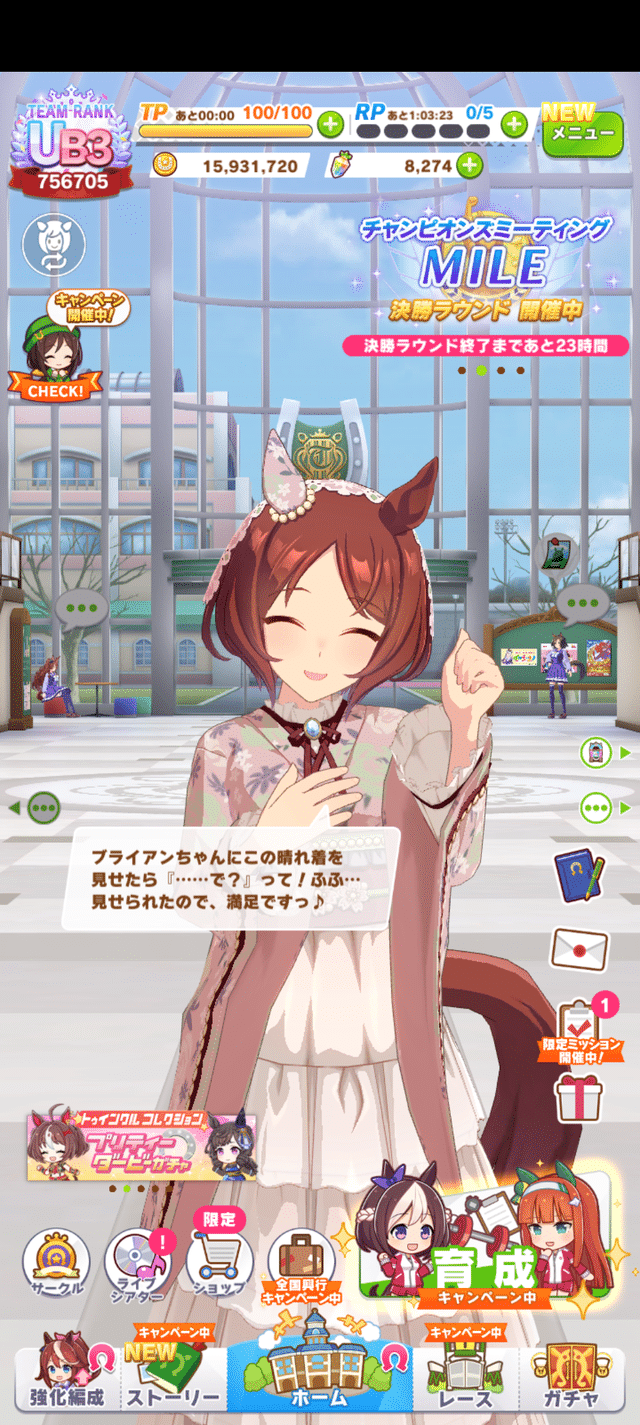Tap the plus button to restore TP
The image size is (640, 1425).
[331, 125]
